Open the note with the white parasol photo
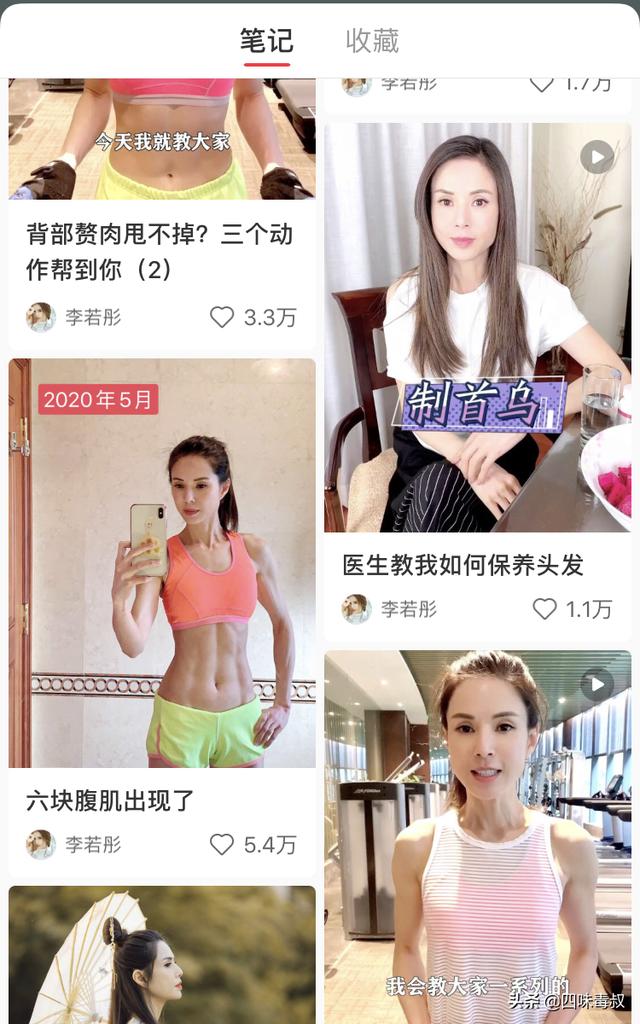The image size is (640, 1024). pos(162,955)
